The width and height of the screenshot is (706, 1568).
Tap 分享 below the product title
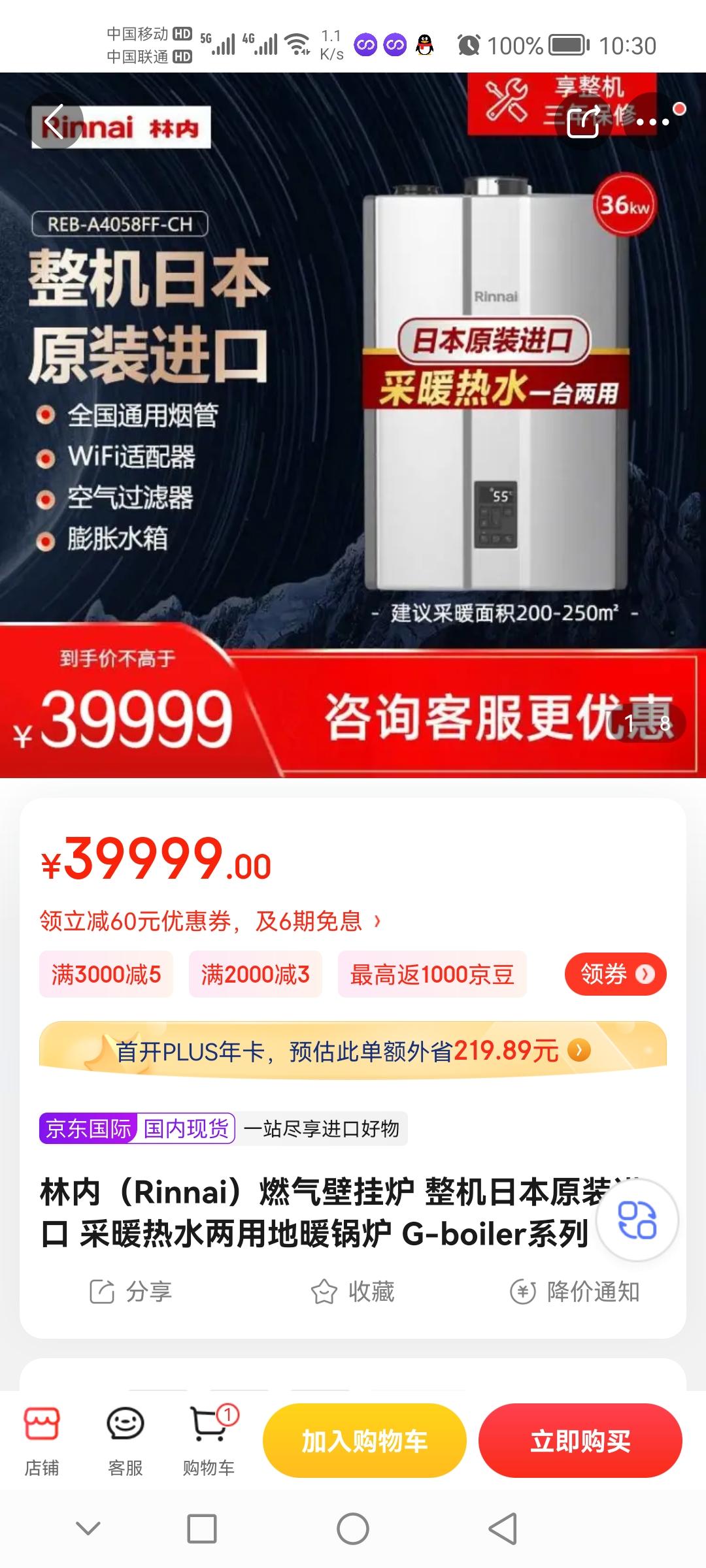tap(131, 1292)
